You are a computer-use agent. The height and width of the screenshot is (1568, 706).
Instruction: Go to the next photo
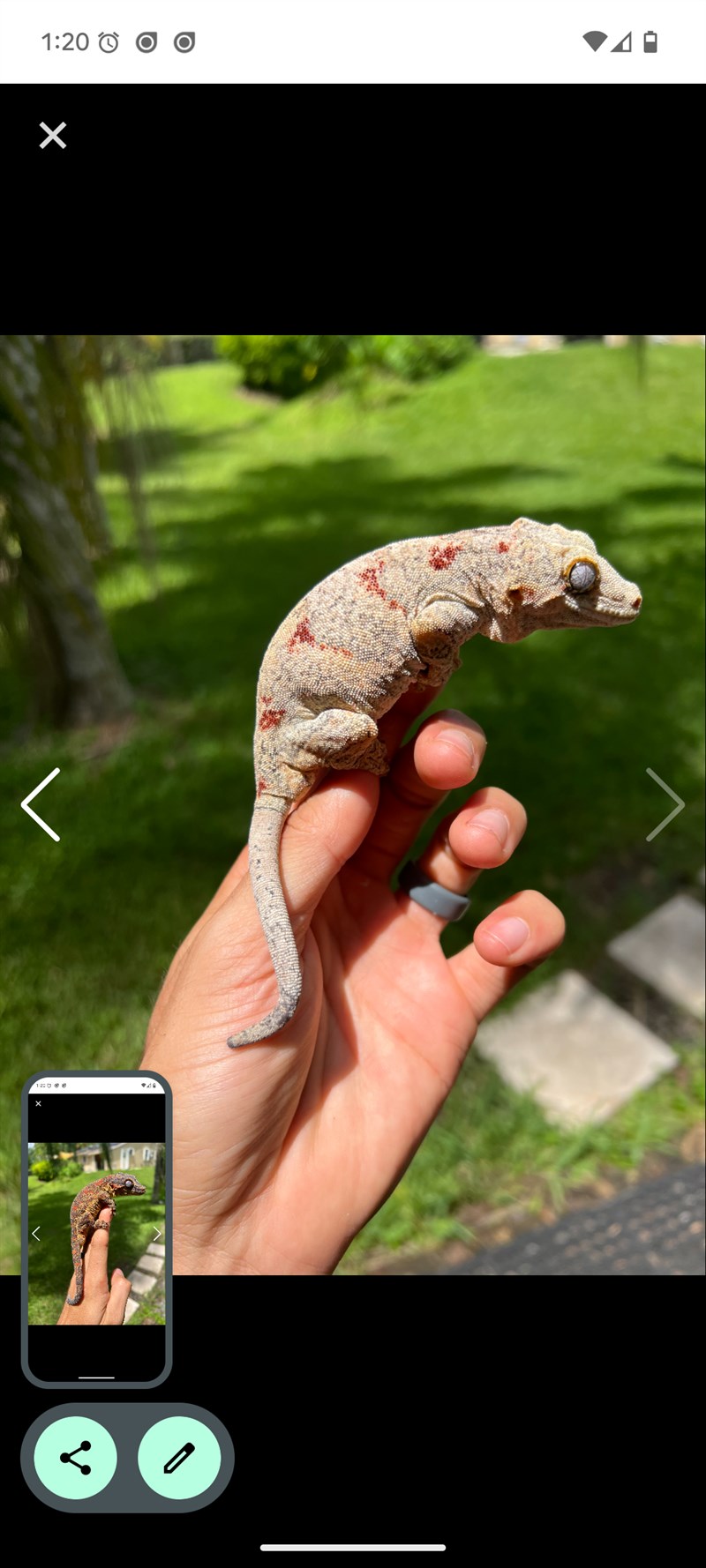(x=664, y=804)
